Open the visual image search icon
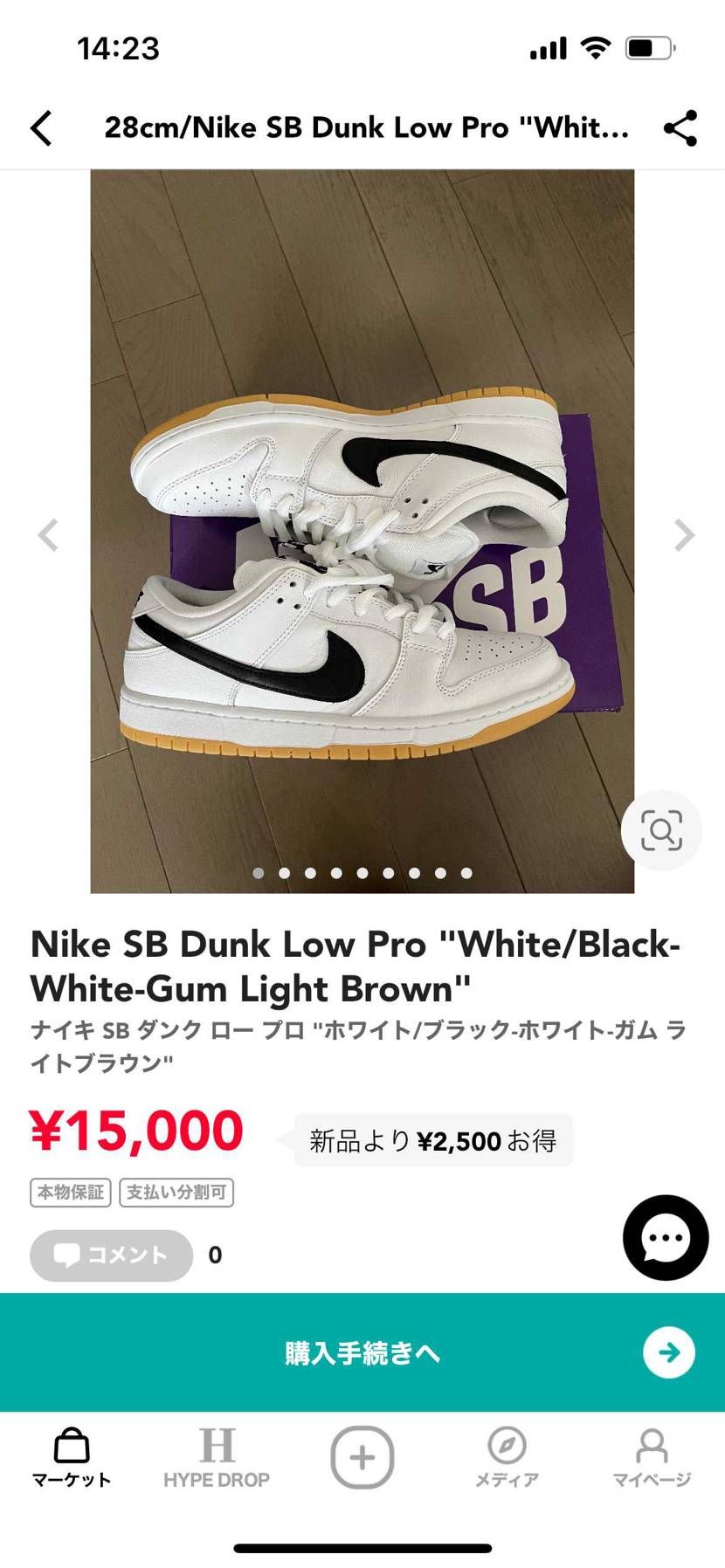This screenshot has width=725, height=1568. (x=662, y=830)
